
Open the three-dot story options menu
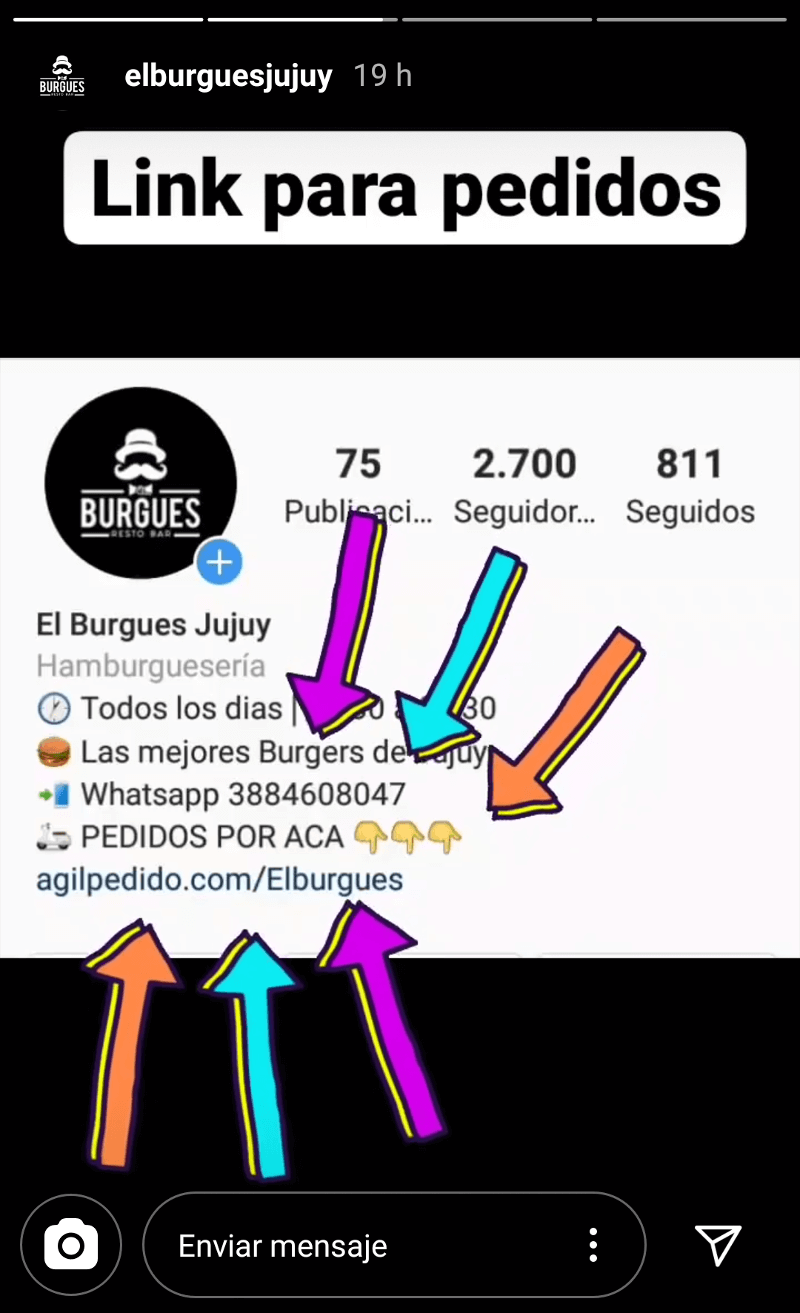(x=593, y=1245)
